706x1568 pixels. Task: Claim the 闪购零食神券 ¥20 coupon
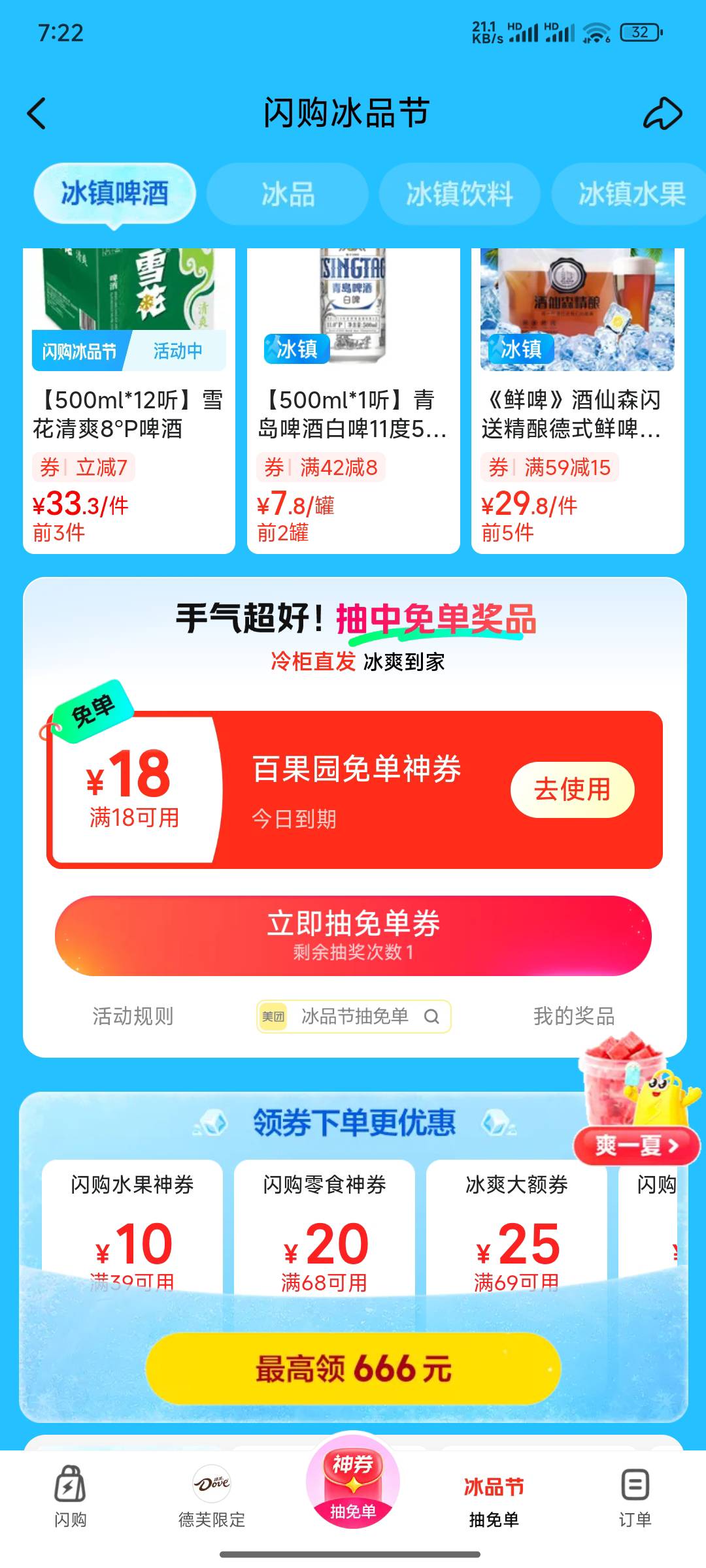(x=324, y=1228)
